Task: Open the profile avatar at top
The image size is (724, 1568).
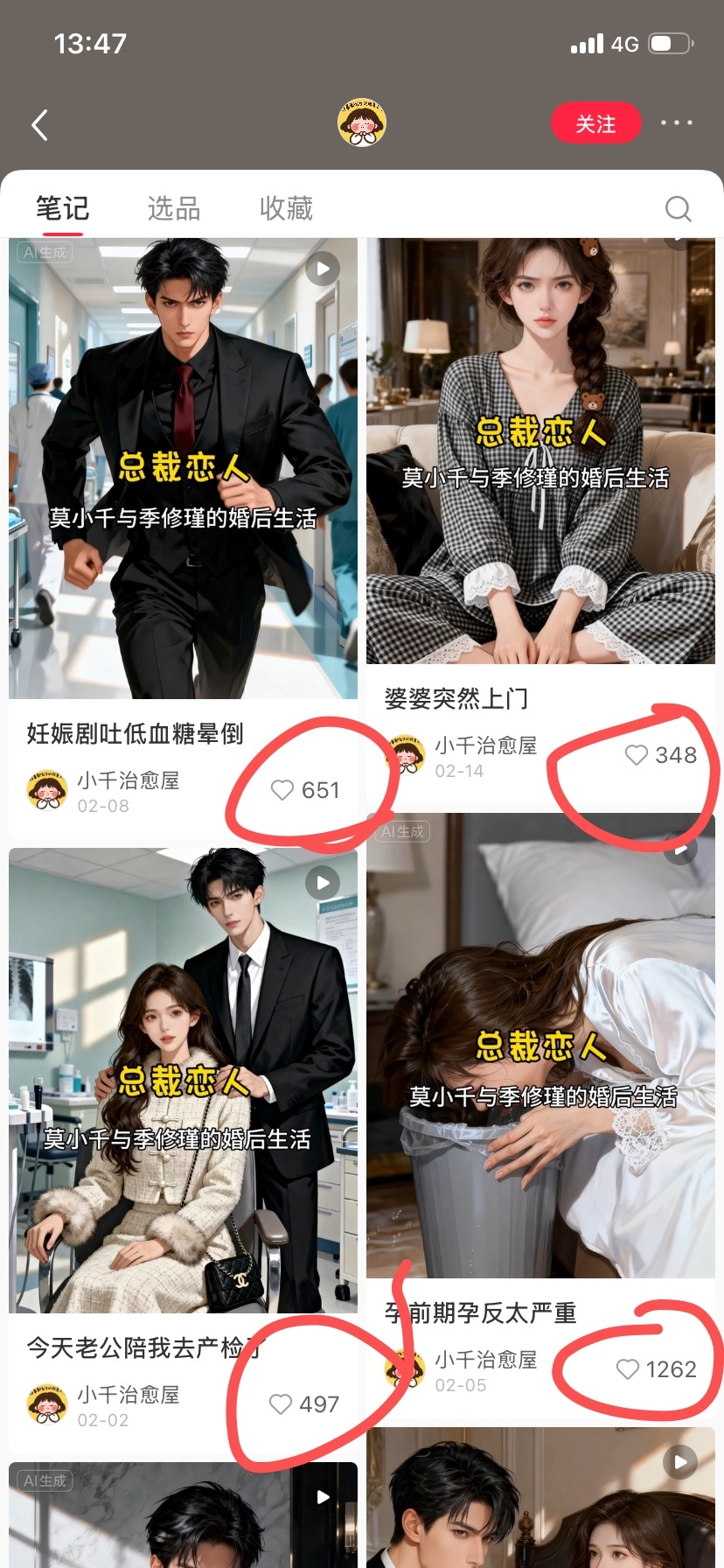Action: point(362,122)
